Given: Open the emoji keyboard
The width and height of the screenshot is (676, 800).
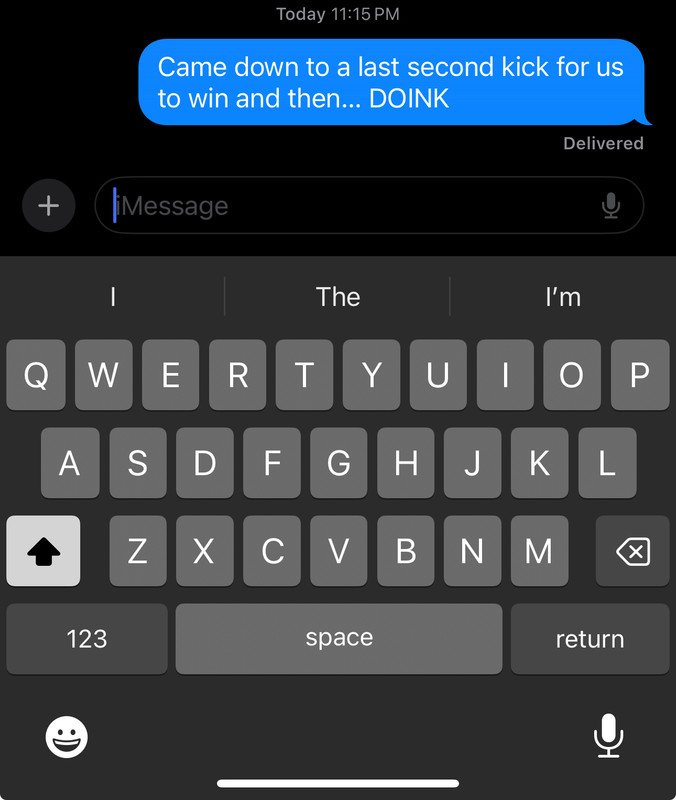Looking at the screenshot, I should 67,738.
